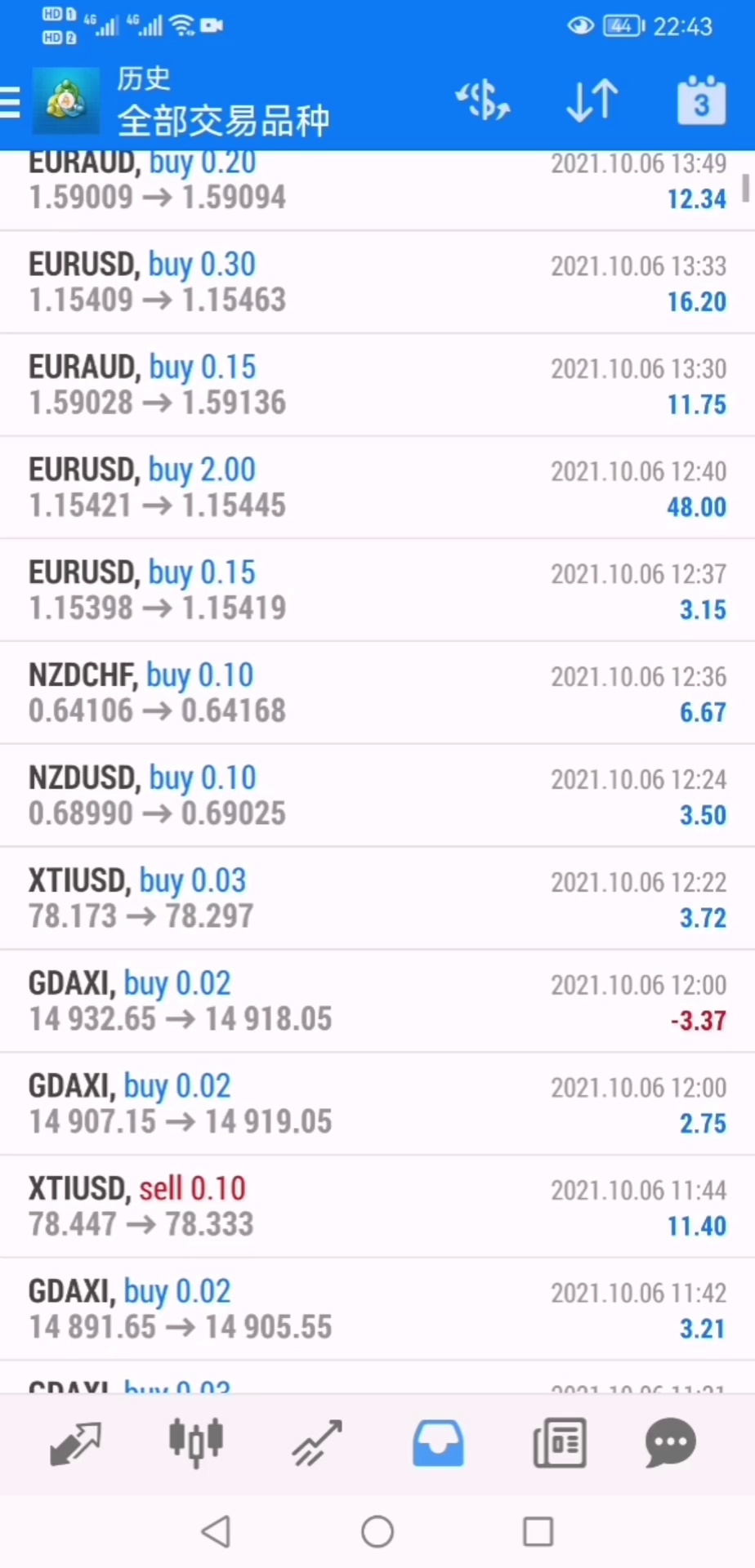Open the NZDUSD buy 0.10 trade
Viewport: 755px width, 1568px height.
(377, 796)
